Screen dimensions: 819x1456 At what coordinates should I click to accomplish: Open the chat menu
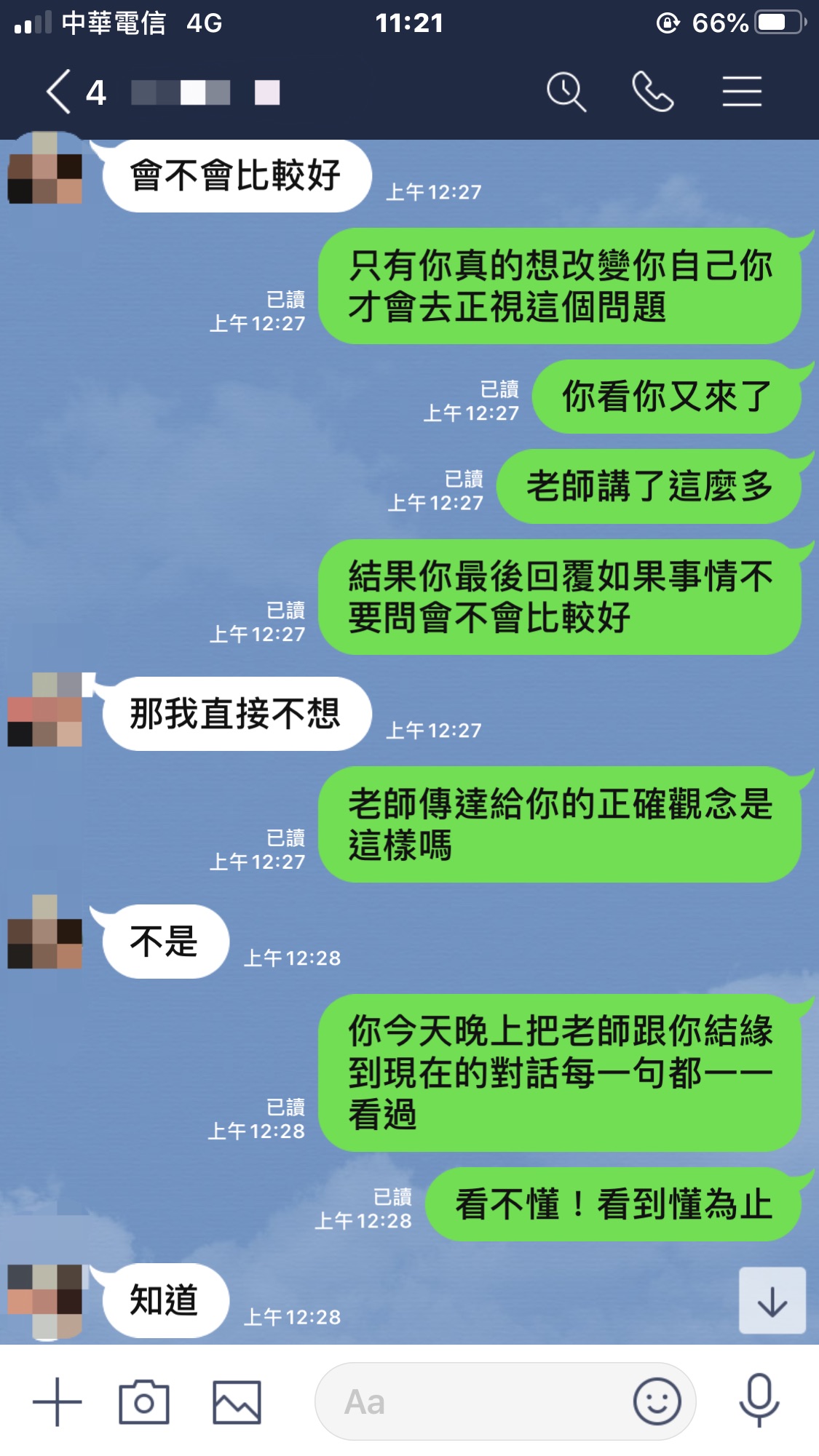coord(742,92)
